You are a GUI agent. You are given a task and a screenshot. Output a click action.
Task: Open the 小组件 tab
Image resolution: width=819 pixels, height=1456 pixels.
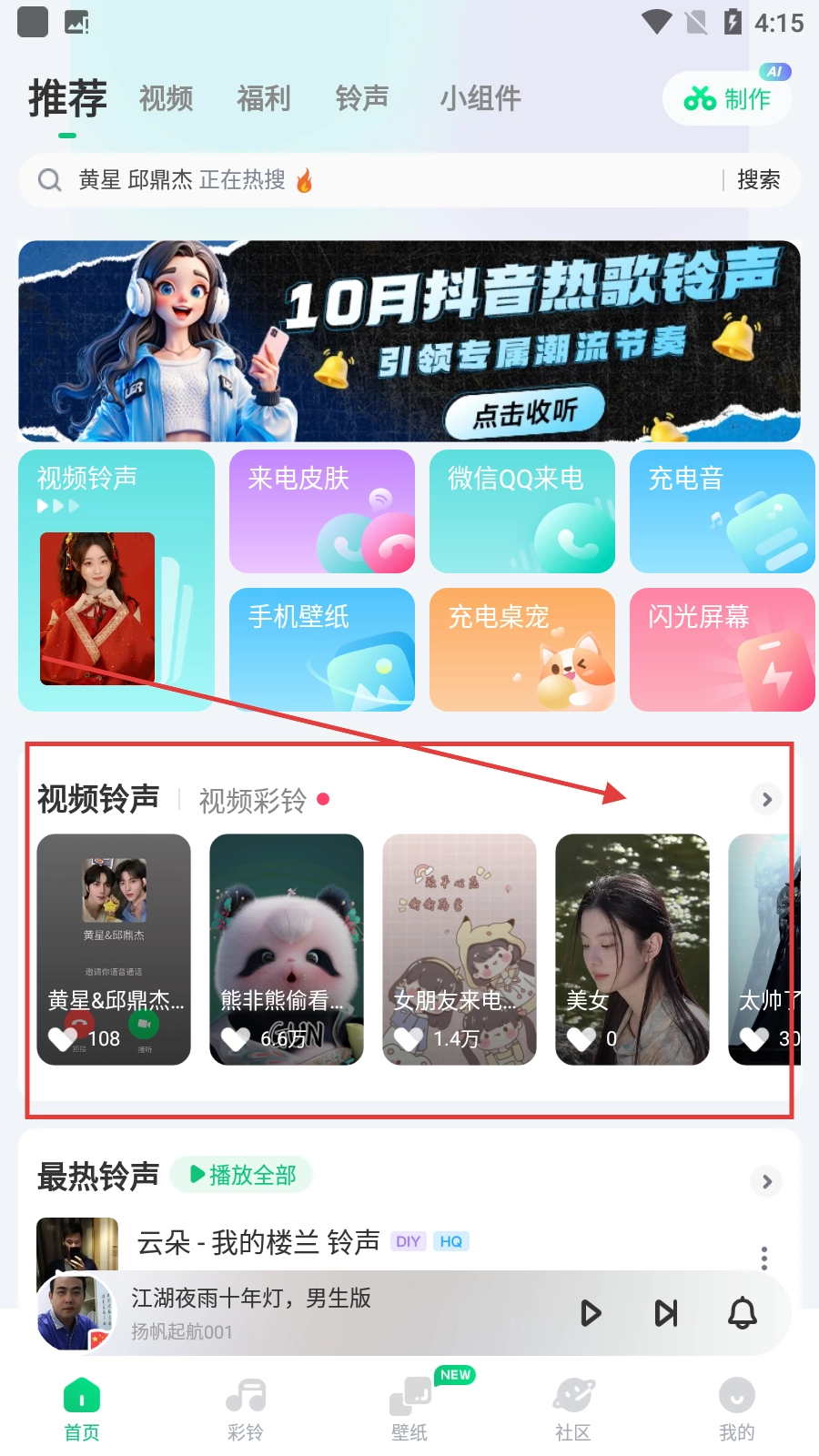pyautogui.click(x=480, y=98)
